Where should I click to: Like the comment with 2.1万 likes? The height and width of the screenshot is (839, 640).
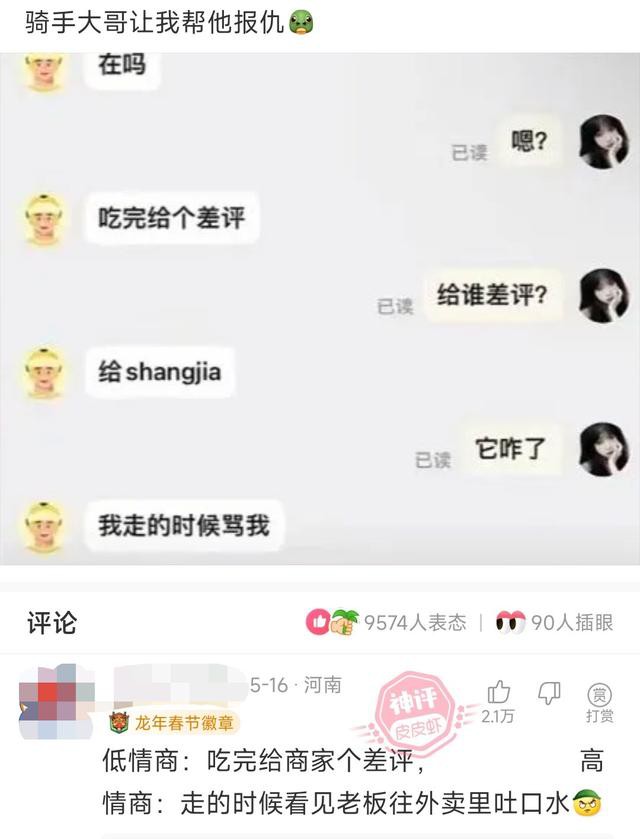(x=498, y=693)
